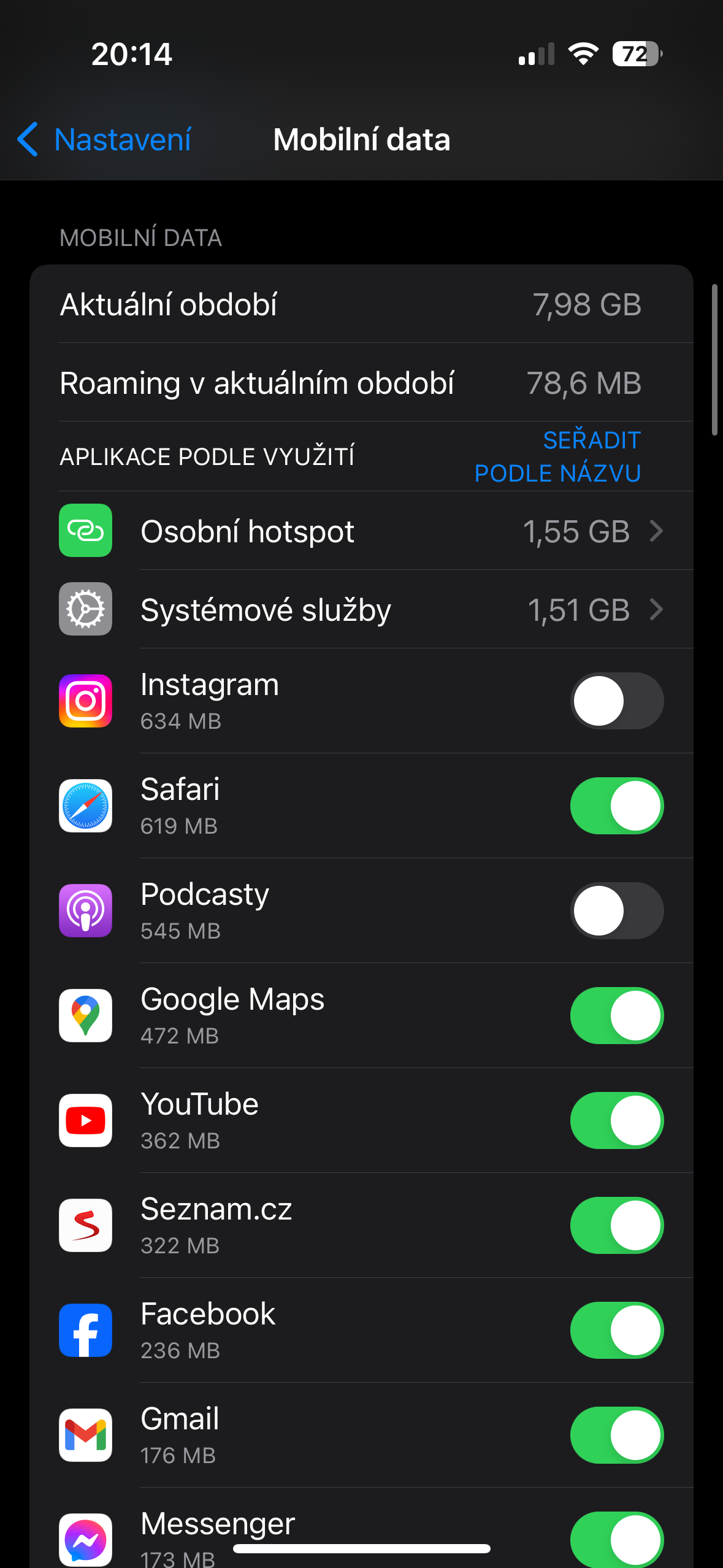Enable mobile data for Instagram

[616, 701]
